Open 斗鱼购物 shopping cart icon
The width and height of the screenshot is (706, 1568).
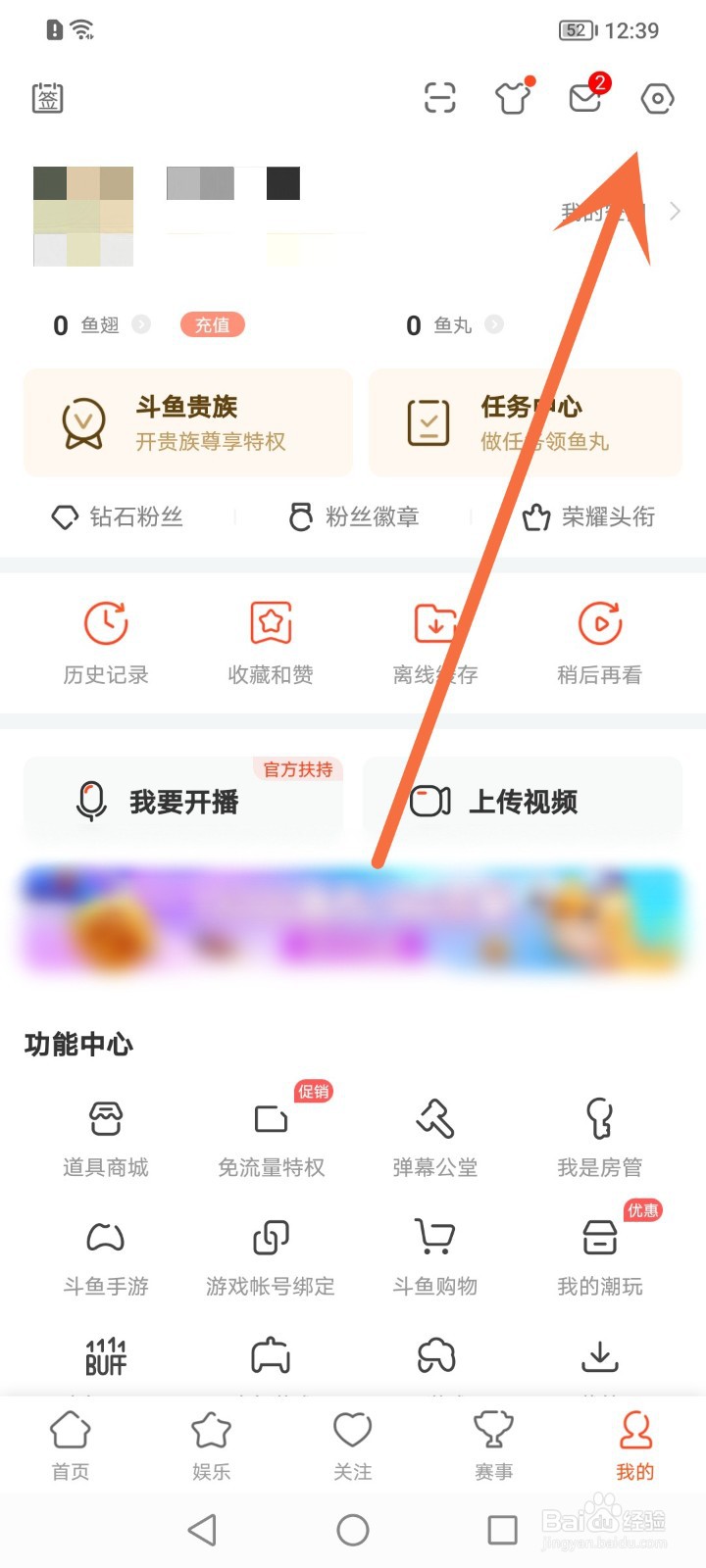(434, 1238)
